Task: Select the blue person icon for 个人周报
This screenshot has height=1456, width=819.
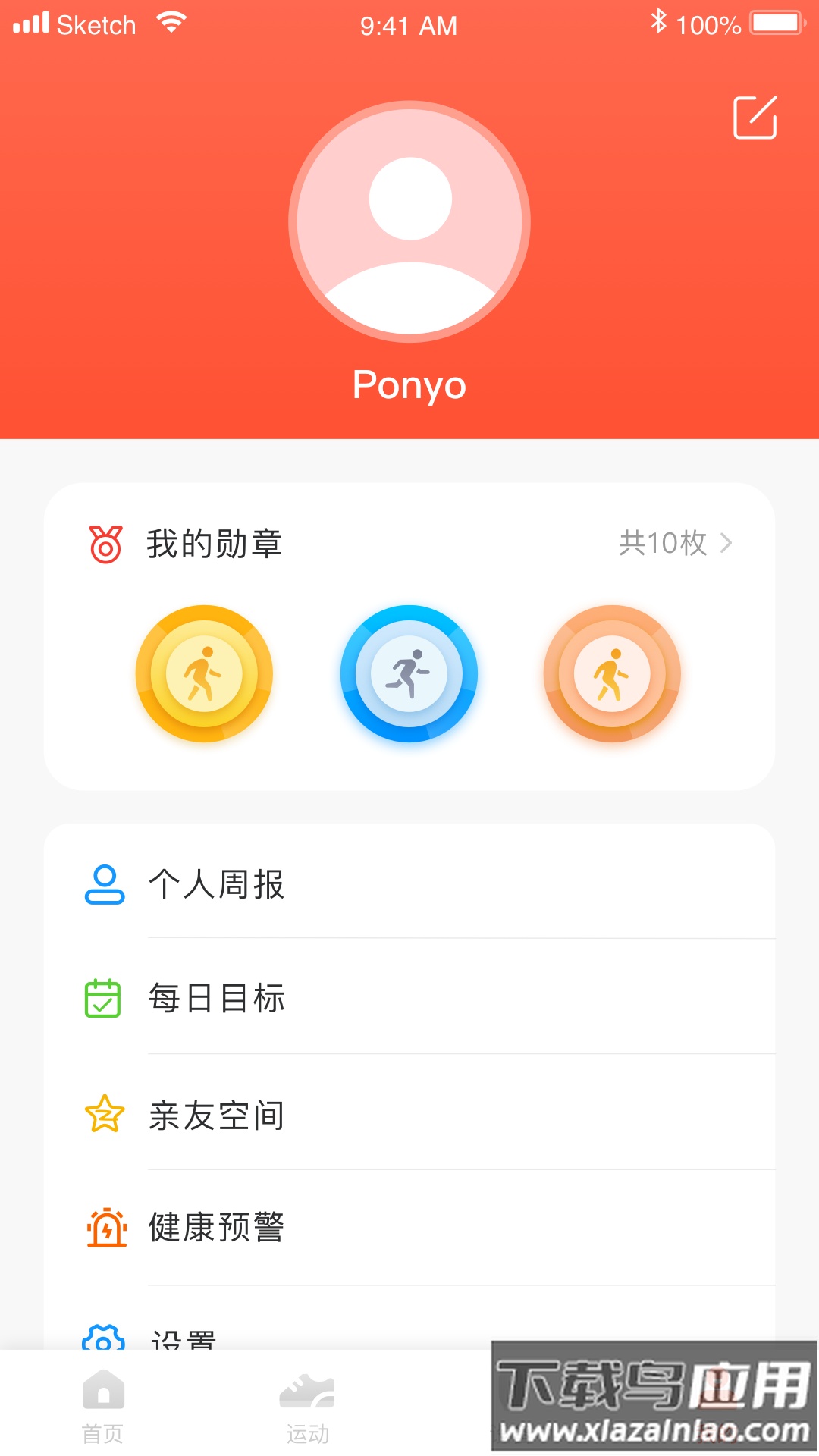Action: click(x=106, y=885)
